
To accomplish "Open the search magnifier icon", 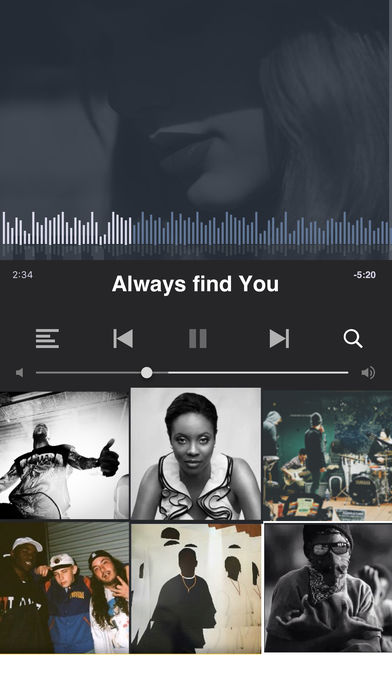I will point(353,339).
